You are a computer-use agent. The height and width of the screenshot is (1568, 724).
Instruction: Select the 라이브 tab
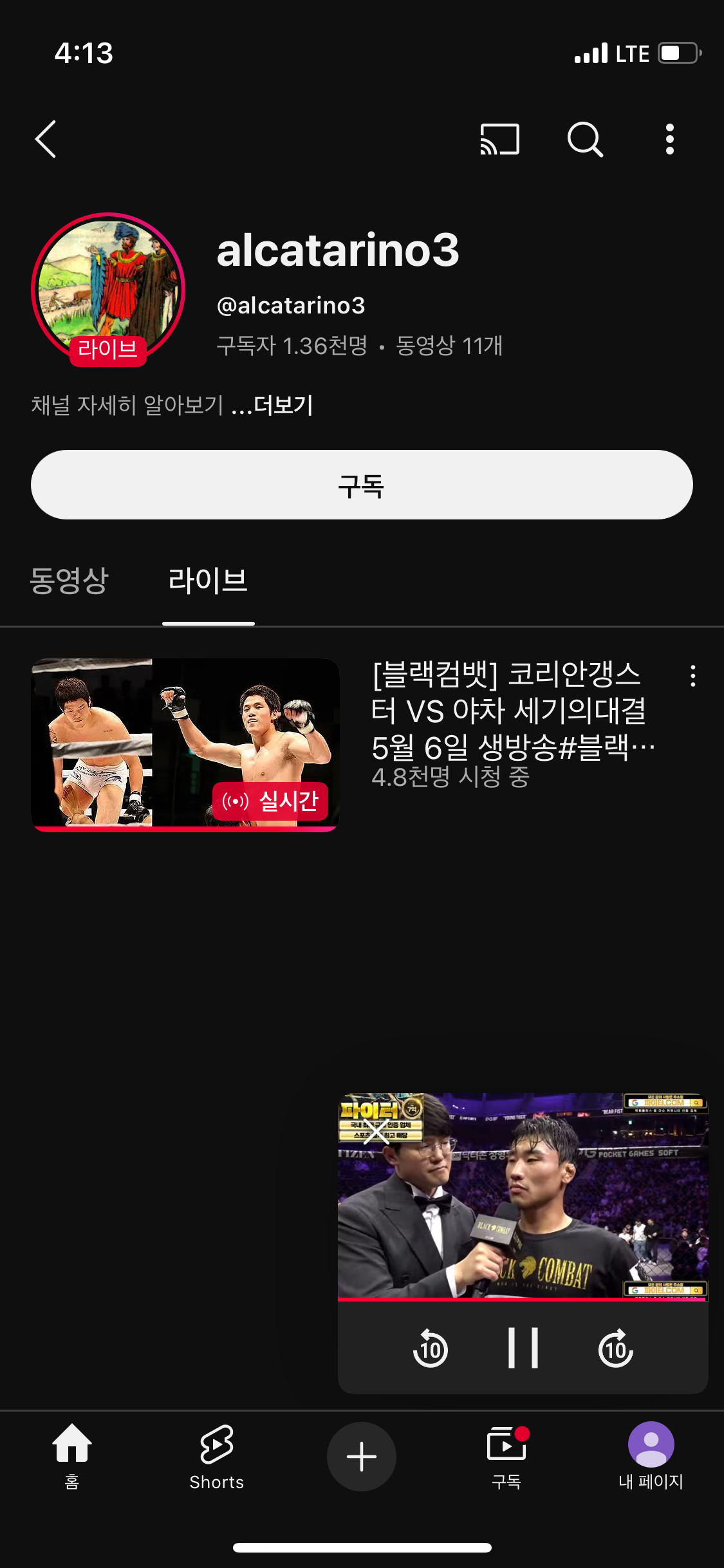[x=208, y=581]
